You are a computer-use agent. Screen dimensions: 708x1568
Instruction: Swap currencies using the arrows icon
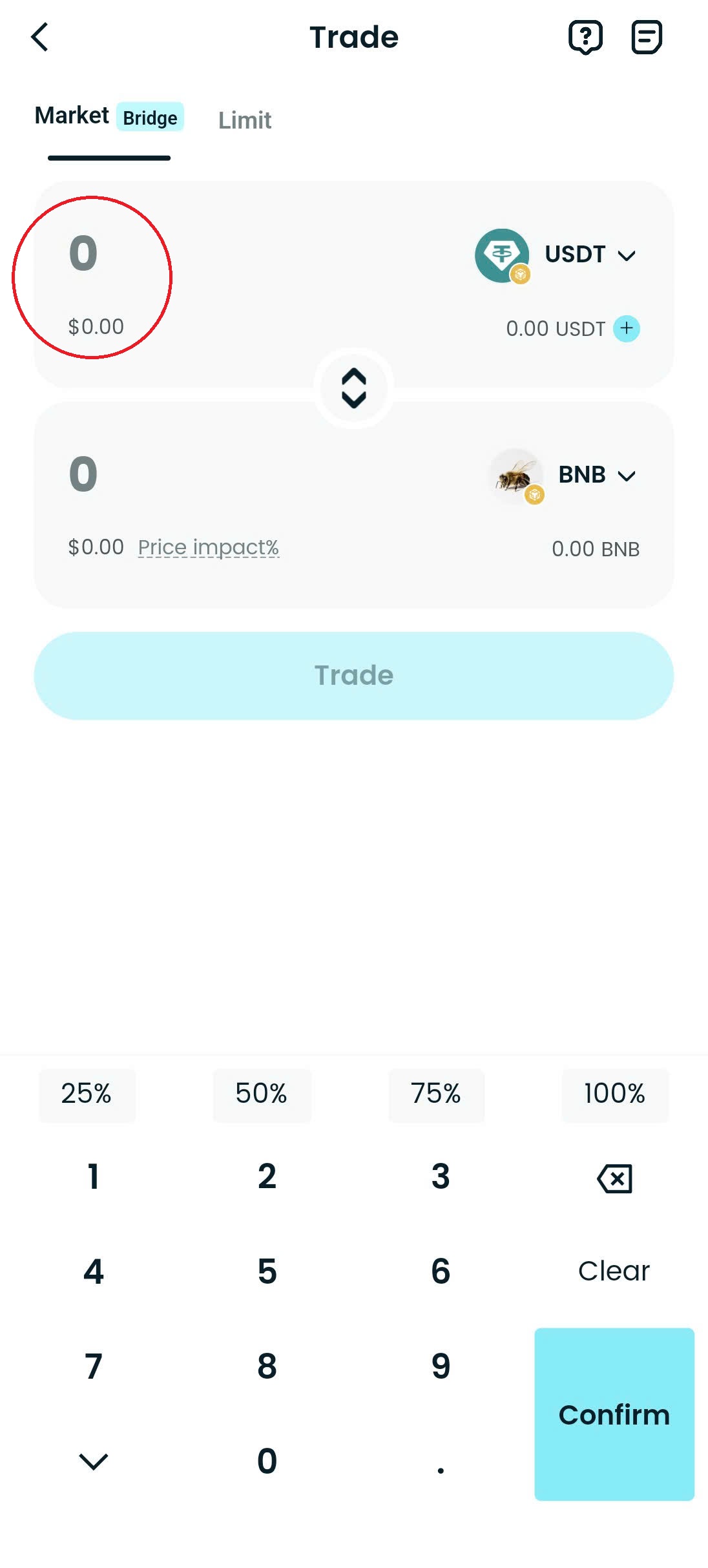click(x=353, y=388)
